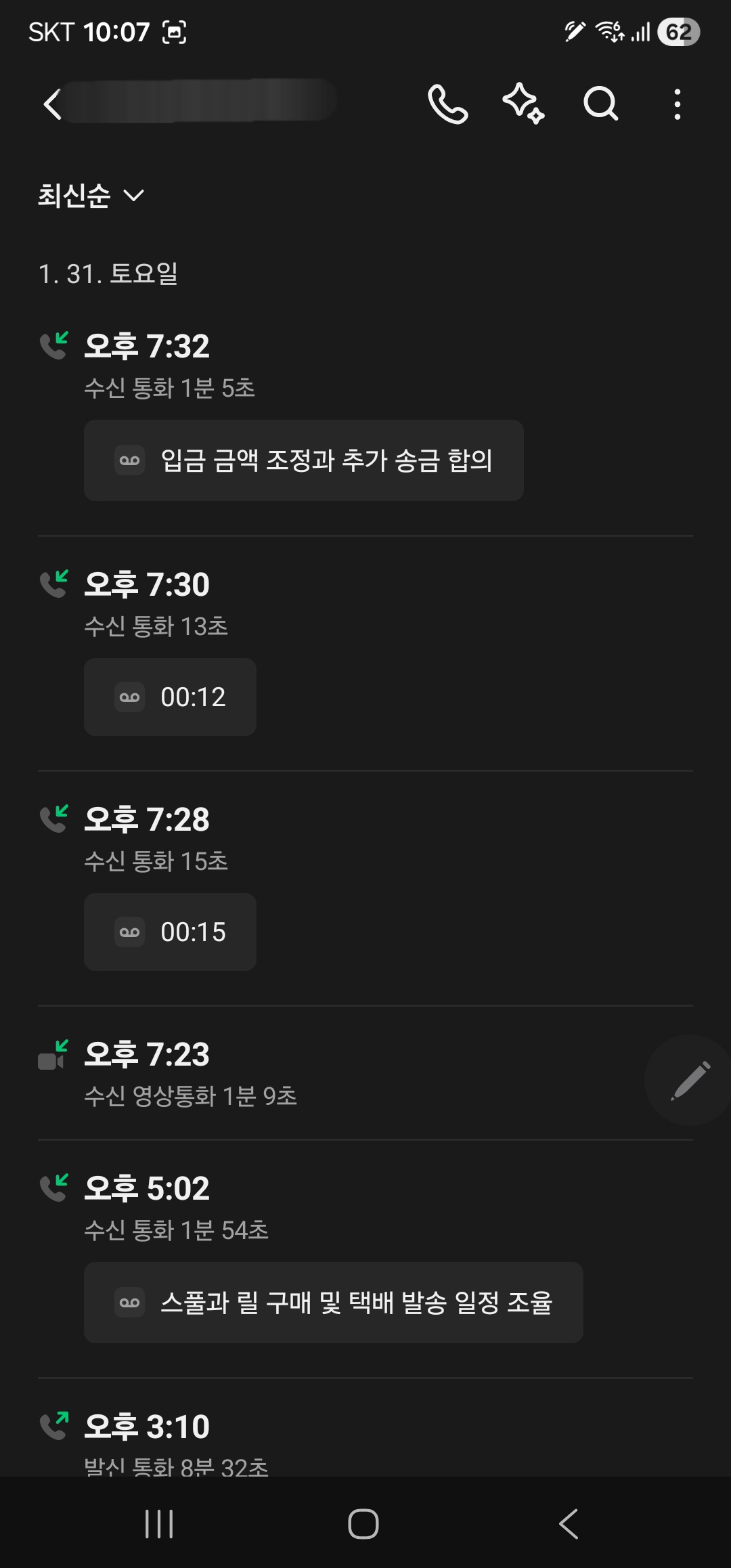Viewport: 731px width, 1568px height.
Task: Open recording 입금 금액 조정과 추가 송금 합의
Action: click(x=303, y=460)
